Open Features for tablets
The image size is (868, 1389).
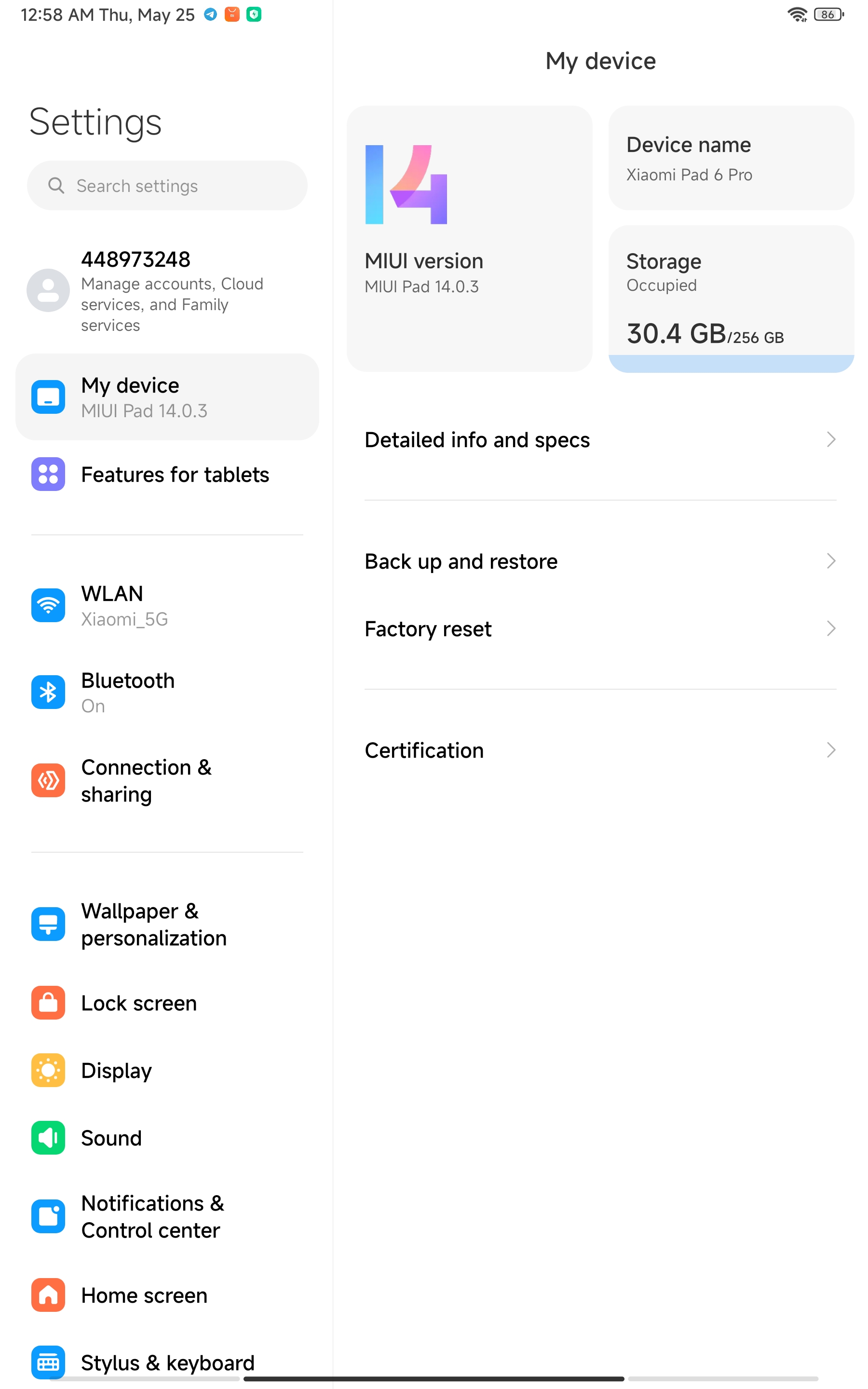click(x=167, y=475)
